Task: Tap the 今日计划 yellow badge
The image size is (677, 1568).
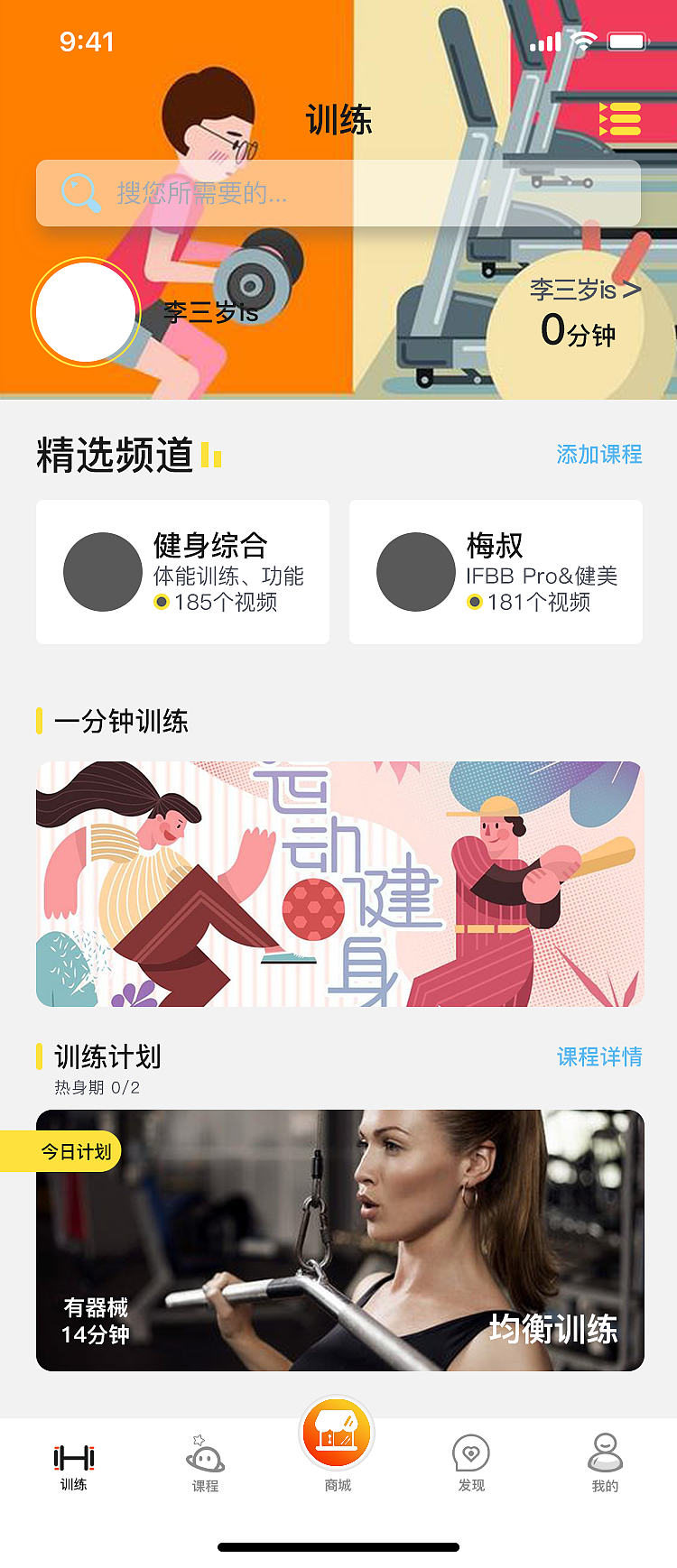Action: [60, 1150]
